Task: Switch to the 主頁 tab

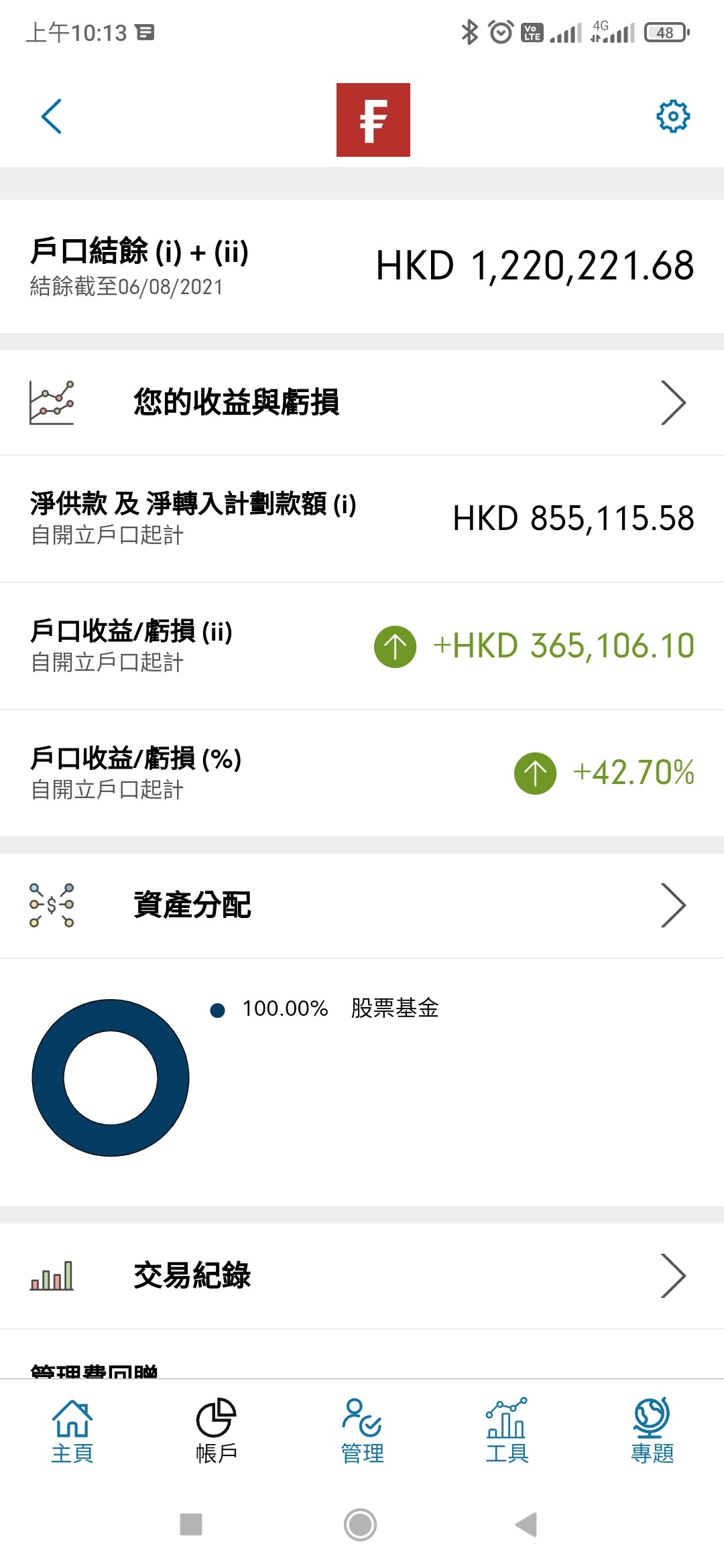Action: [x=72, y=1431]
